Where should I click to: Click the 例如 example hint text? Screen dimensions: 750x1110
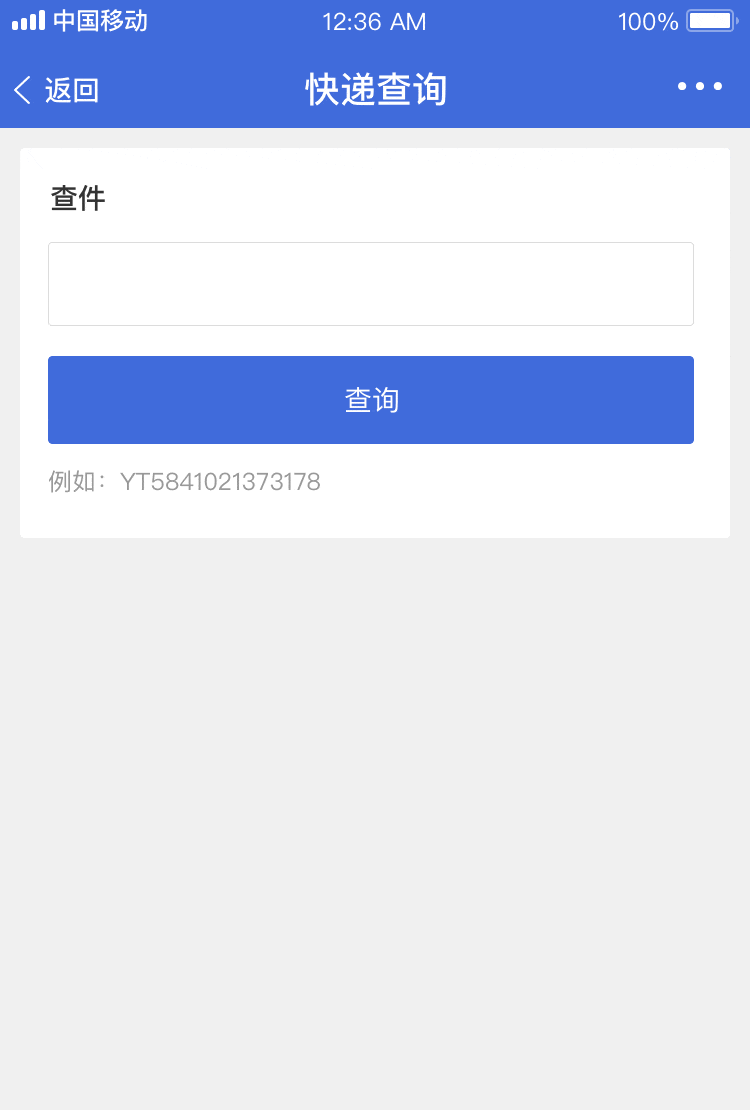tap(80, 482)
